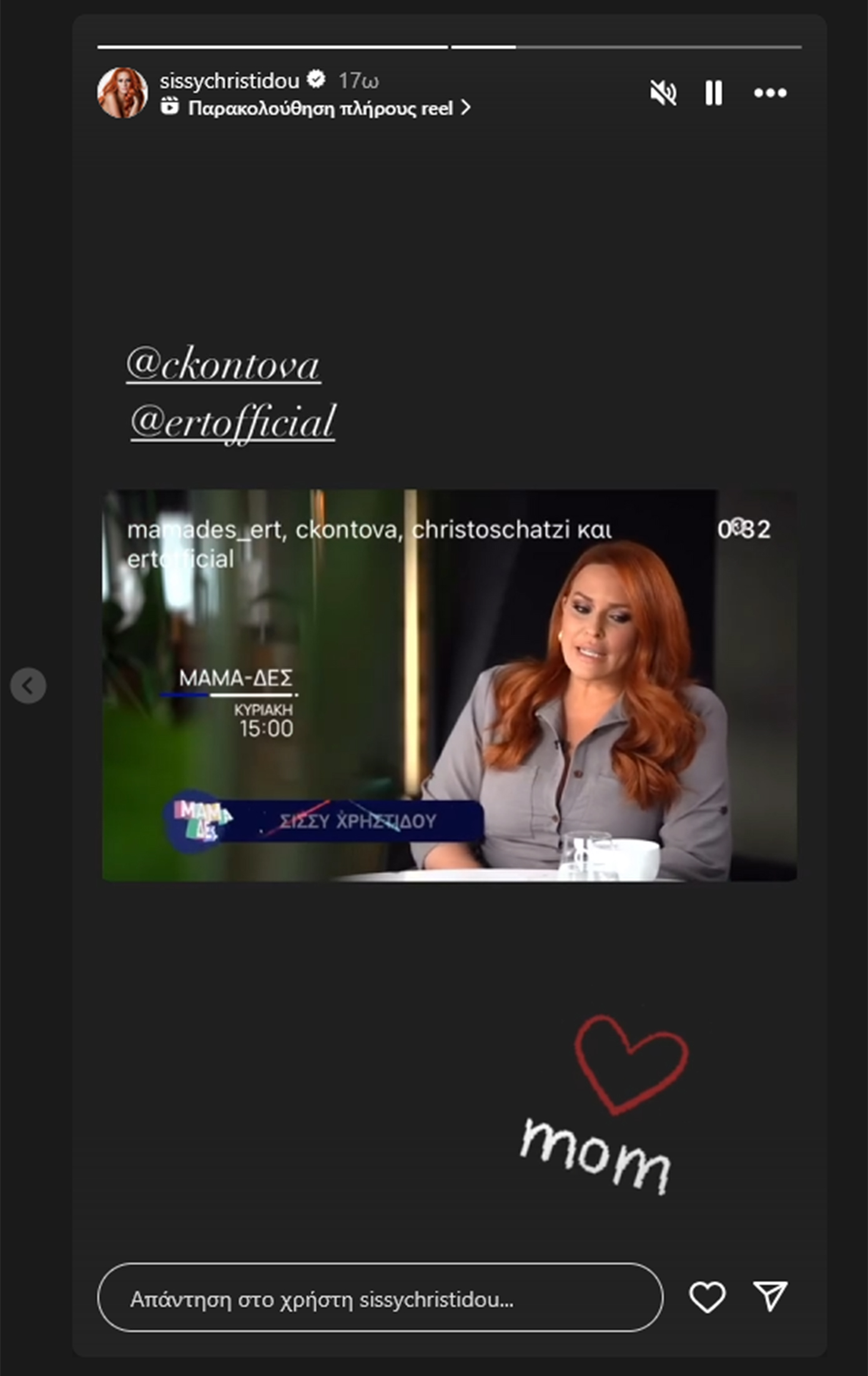Open sissychristidou's profile picture

[x=122, y=93]
